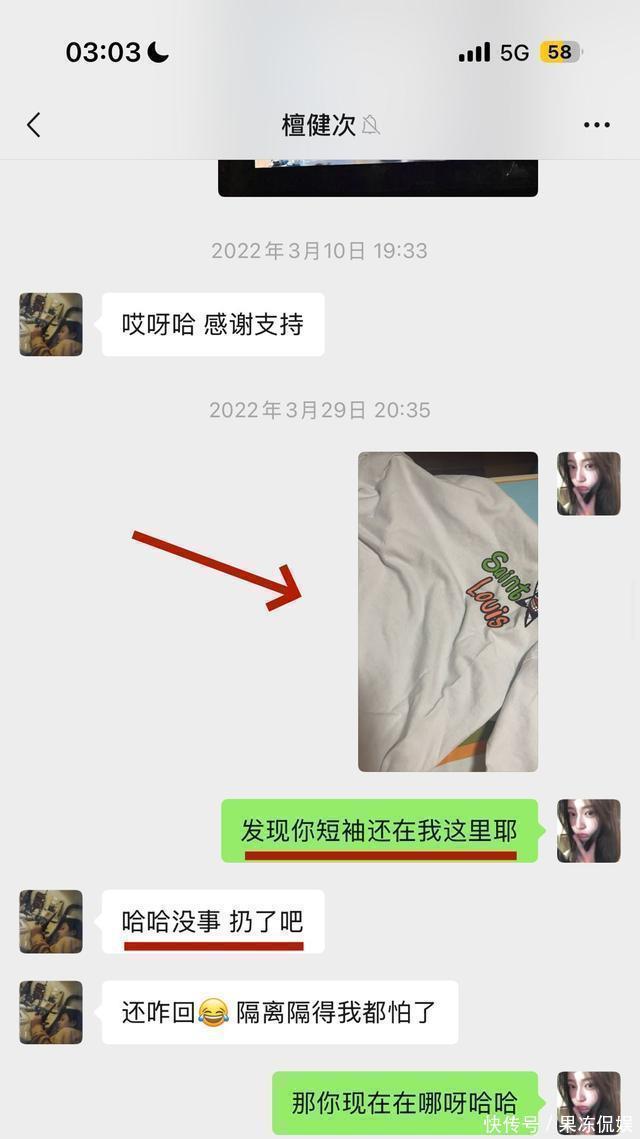
Task: Open chat details via three-dot menu
Action: tap(596, 125)
